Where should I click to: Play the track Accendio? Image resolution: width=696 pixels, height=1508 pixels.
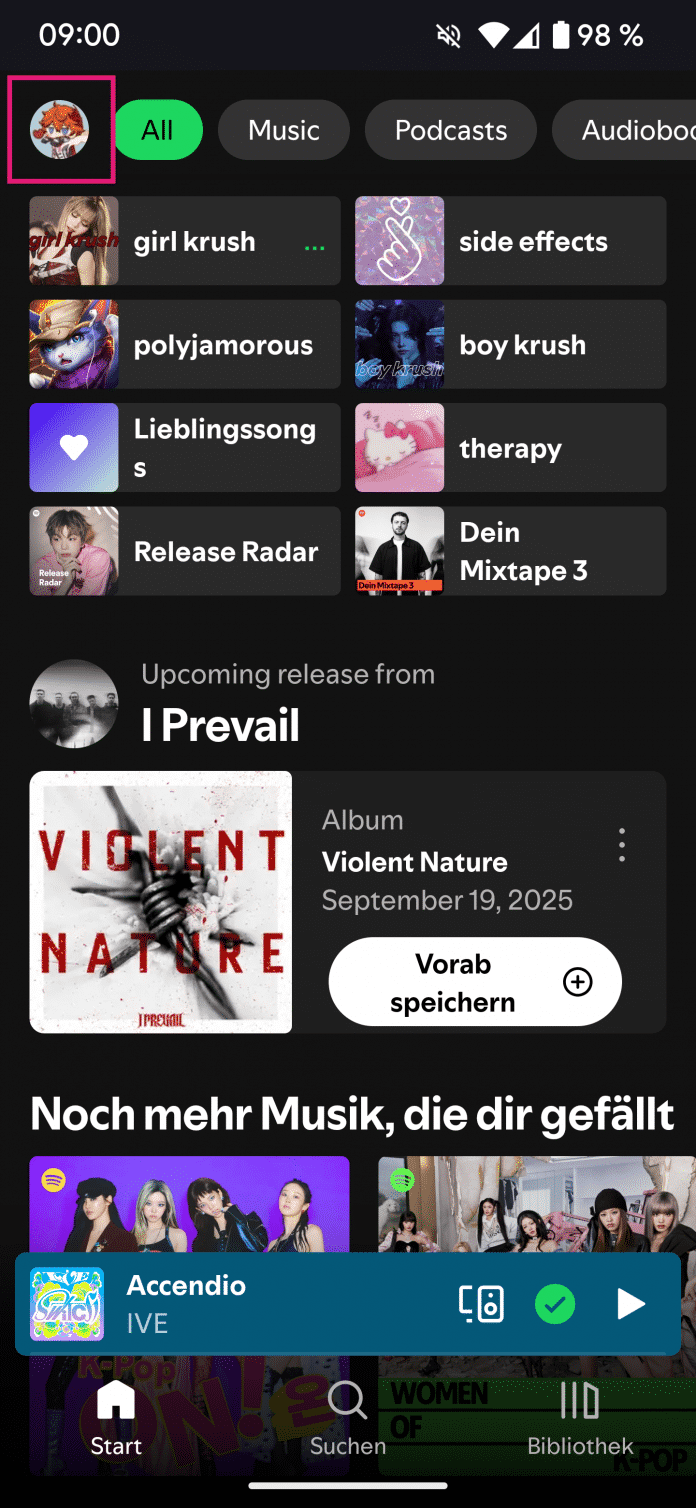tap(630, 1304)
